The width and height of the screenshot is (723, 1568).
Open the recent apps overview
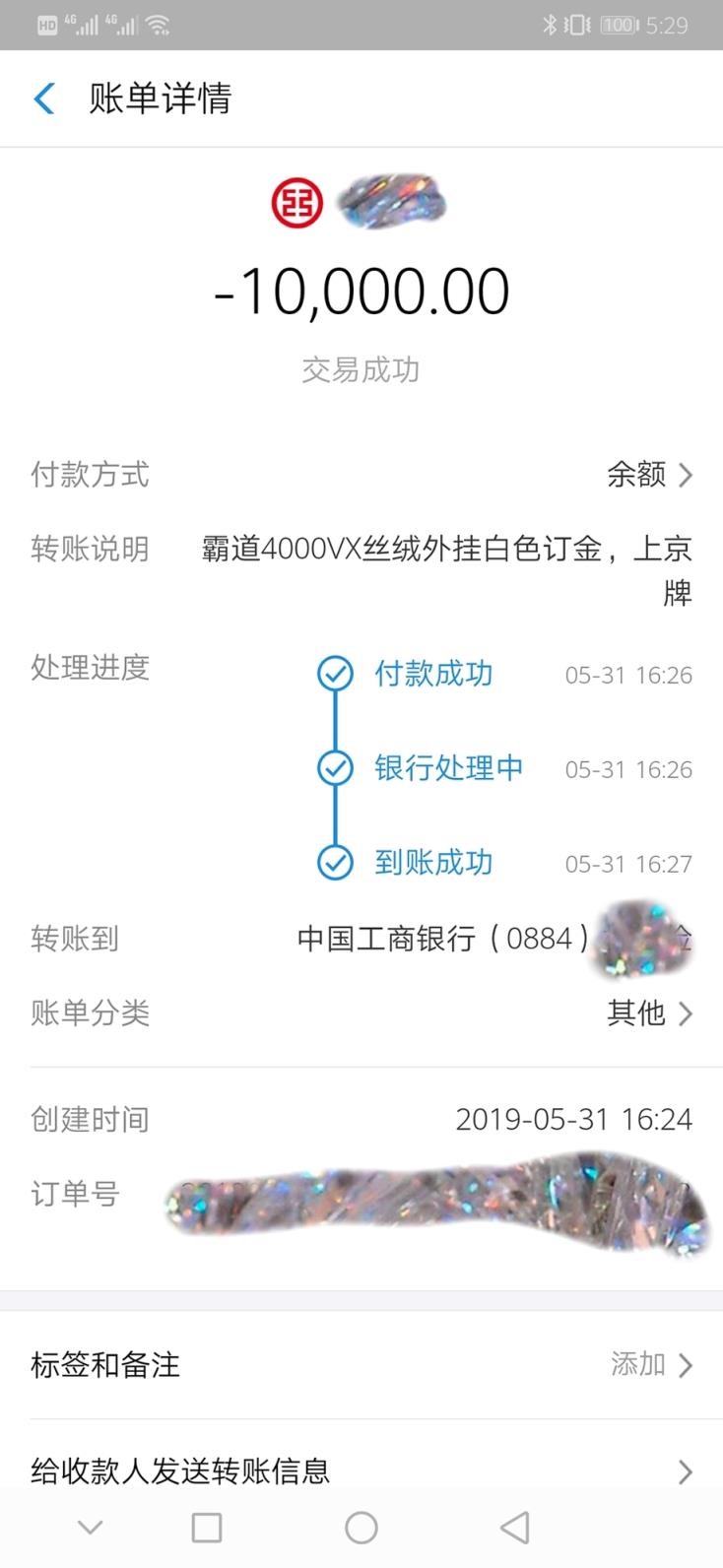coord(206,1528)
